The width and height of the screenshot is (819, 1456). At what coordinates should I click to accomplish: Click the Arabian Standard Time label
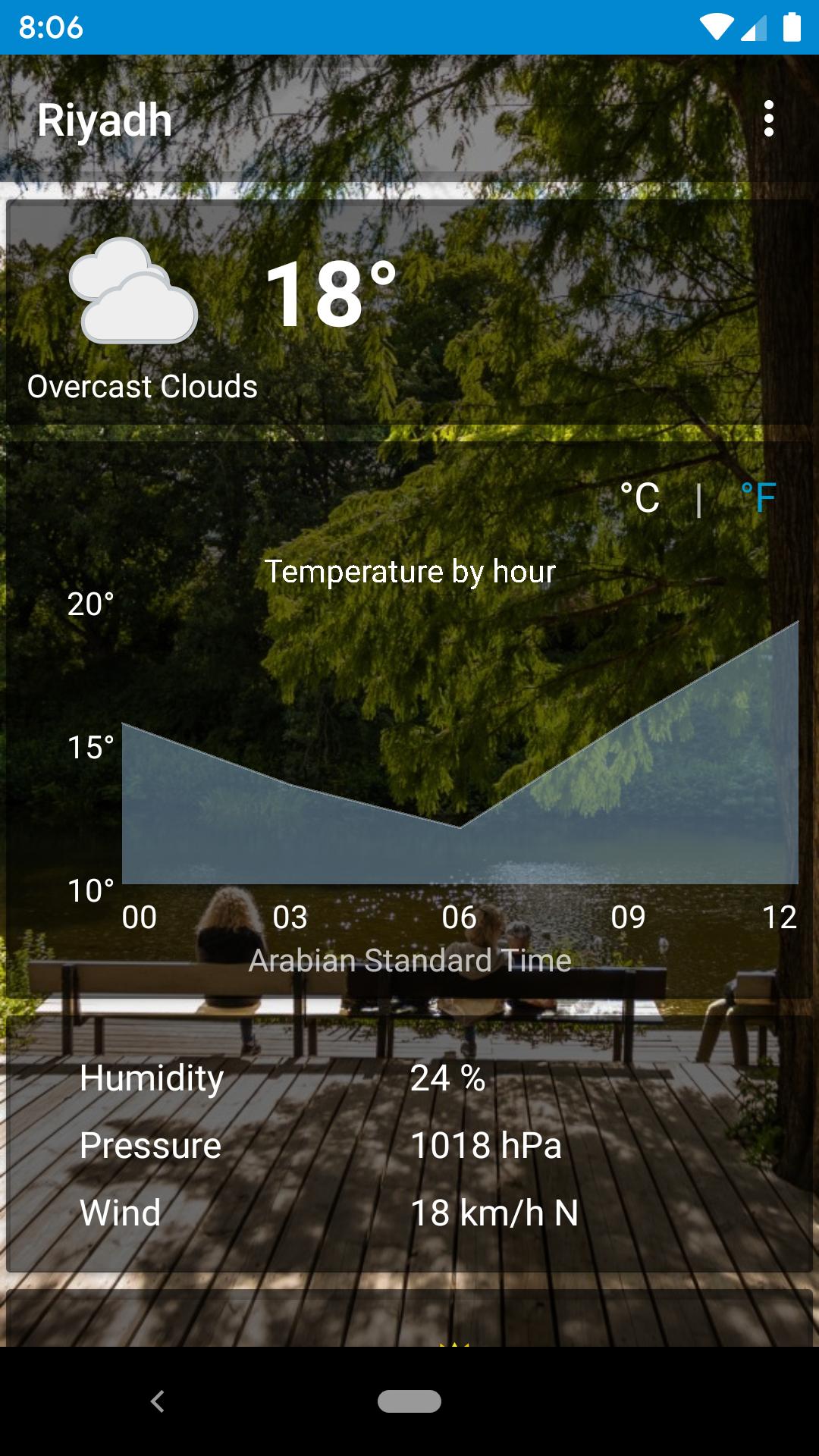click(409, 961)
